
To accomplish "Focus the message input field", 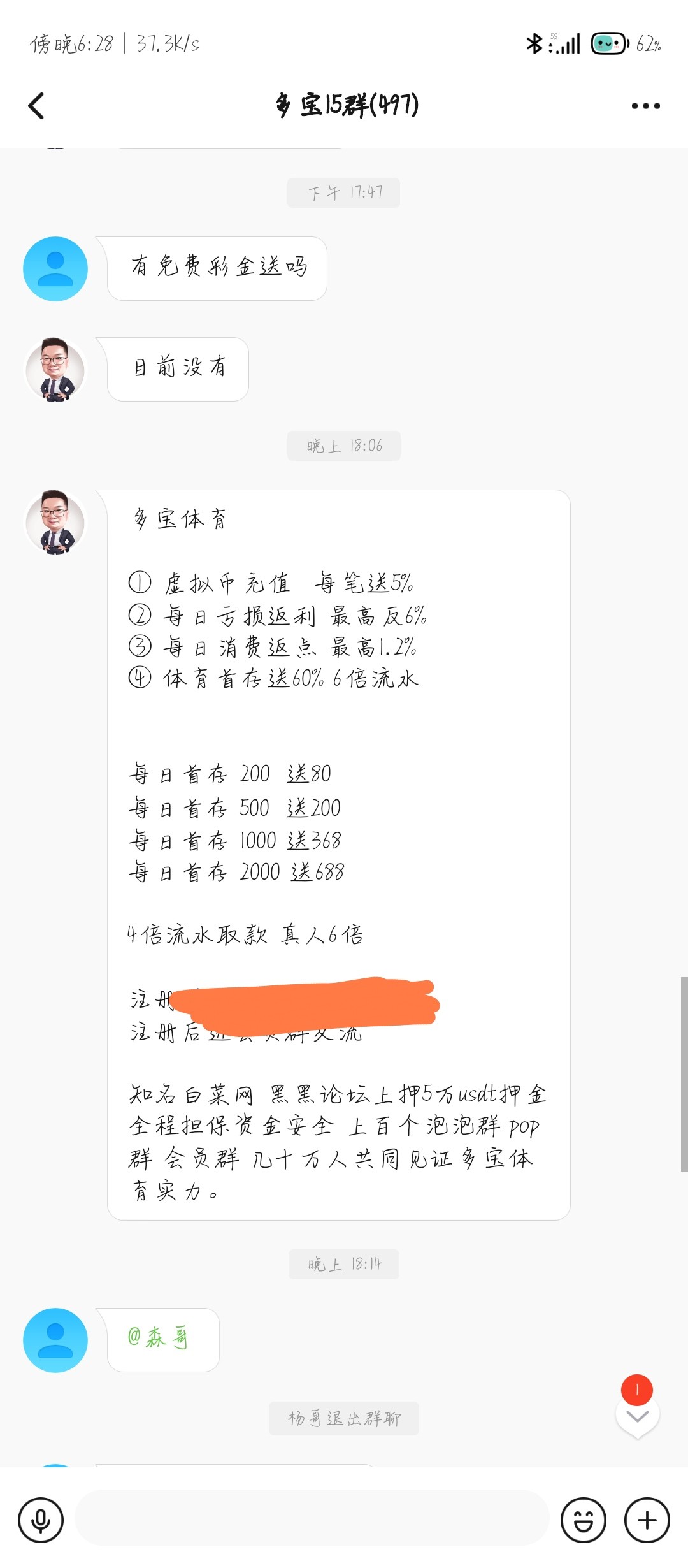I will coord(312,1518).
